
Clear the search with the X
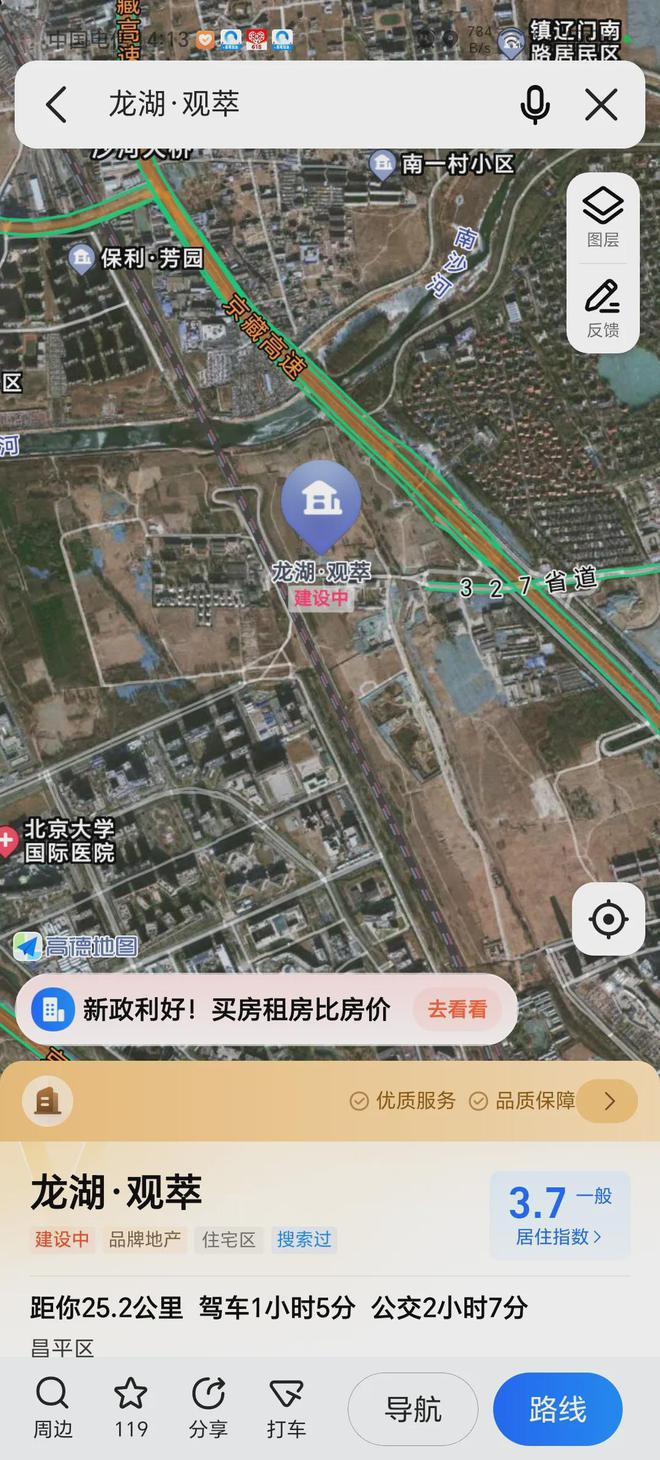(601, 105)
